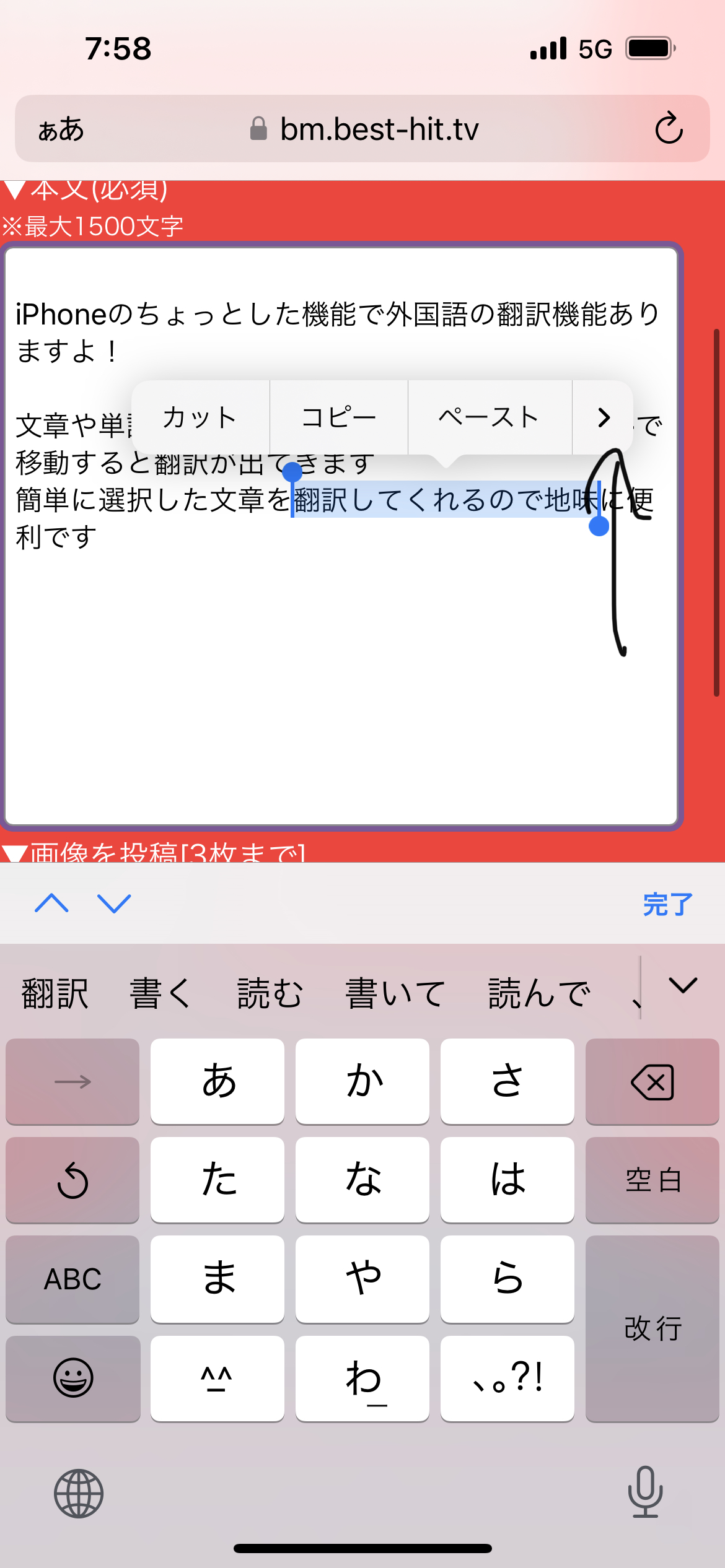
Task: Switch keyboard language with the globe
Action: [x=79, y=1493]
